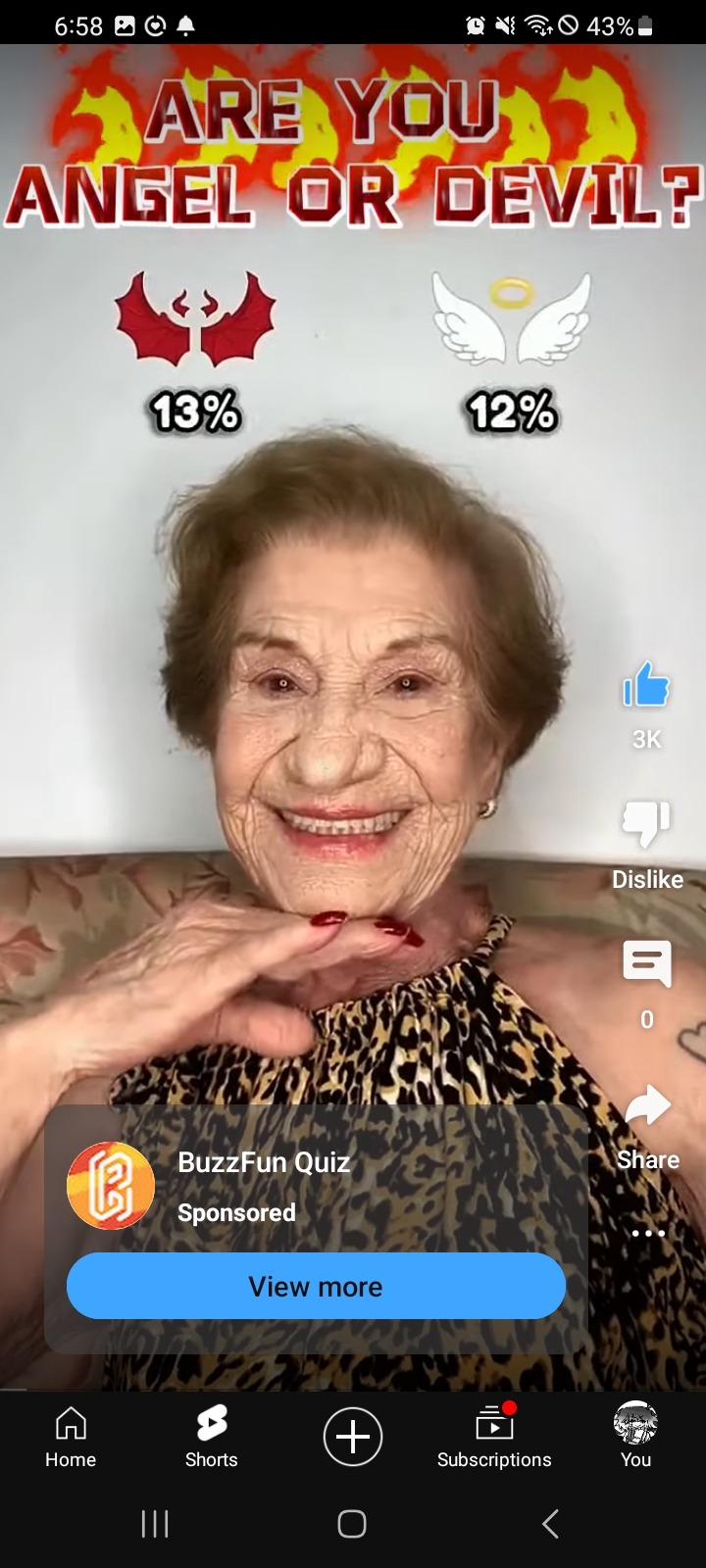Go to the Home tab

point(71,1437)
